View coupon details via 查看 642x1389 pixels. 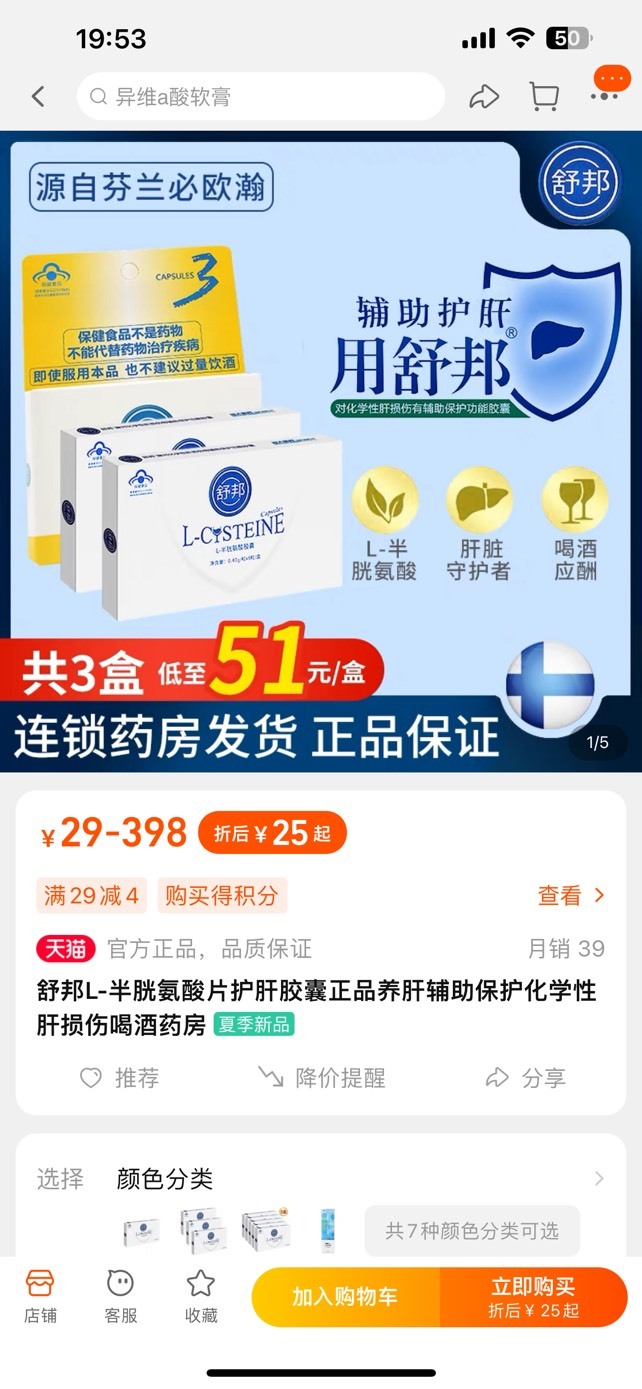coord(572,895)
